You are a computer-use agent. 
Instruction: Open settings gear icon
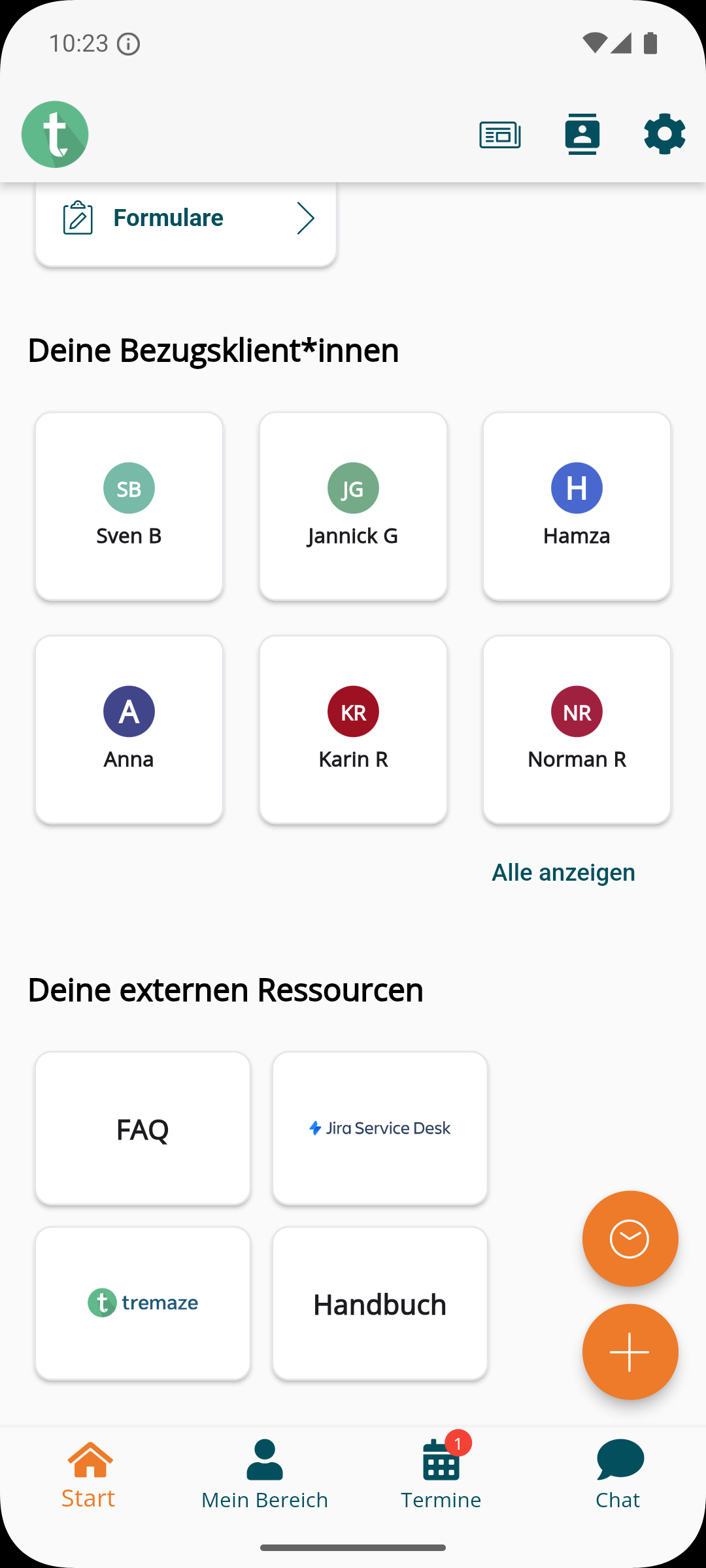pos(664,134)
